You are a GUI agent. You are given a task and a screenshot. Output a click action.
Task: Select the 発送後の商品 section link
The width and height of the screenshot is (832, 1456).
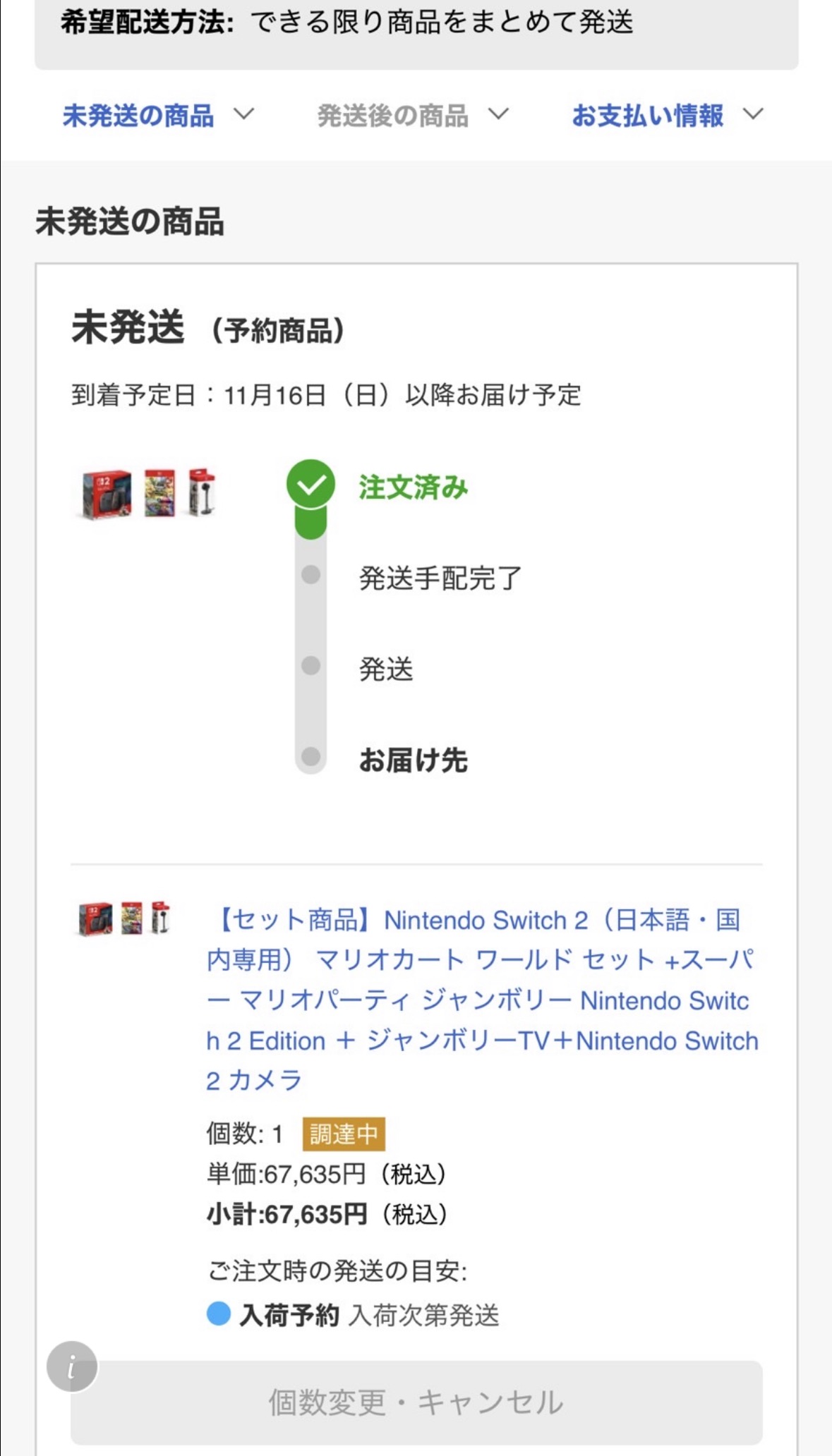click(x=413, y=115)
